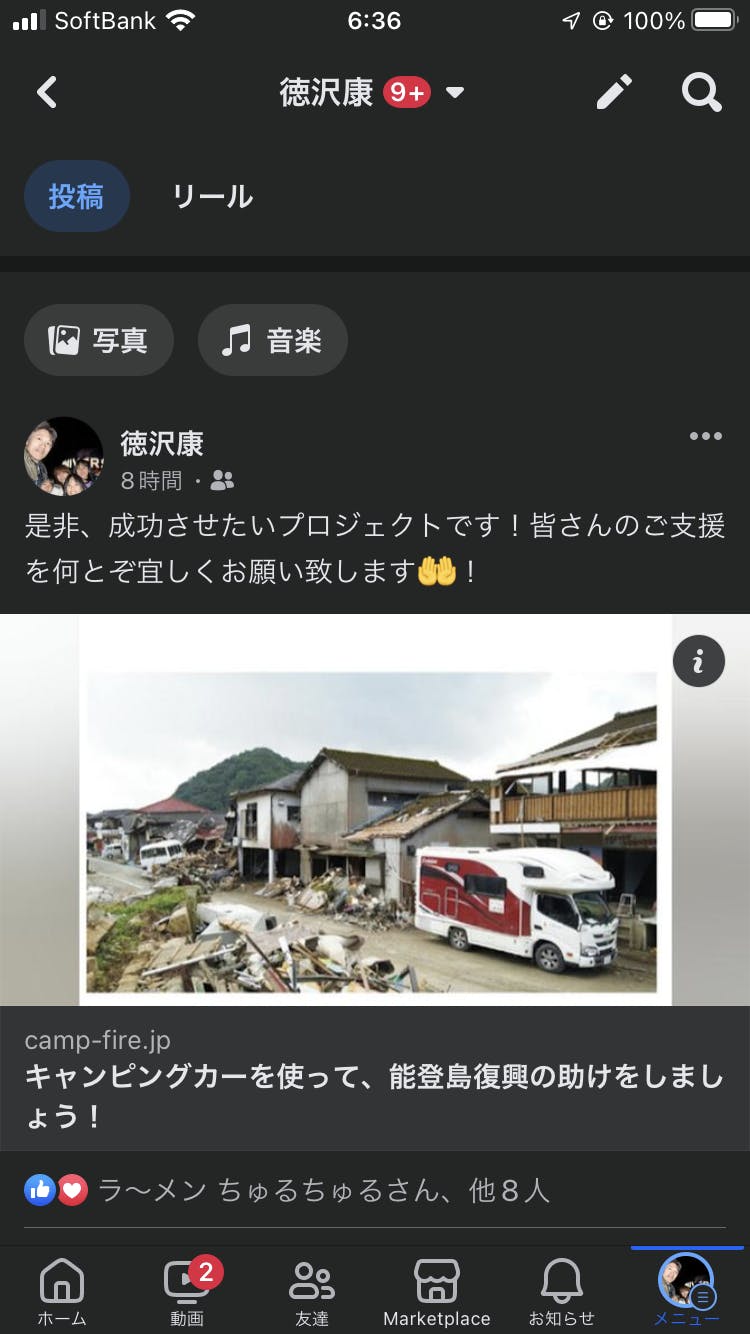Switch to the リール tab
The height and width of the screenshot is (1334, 750).
coord(212,196)
